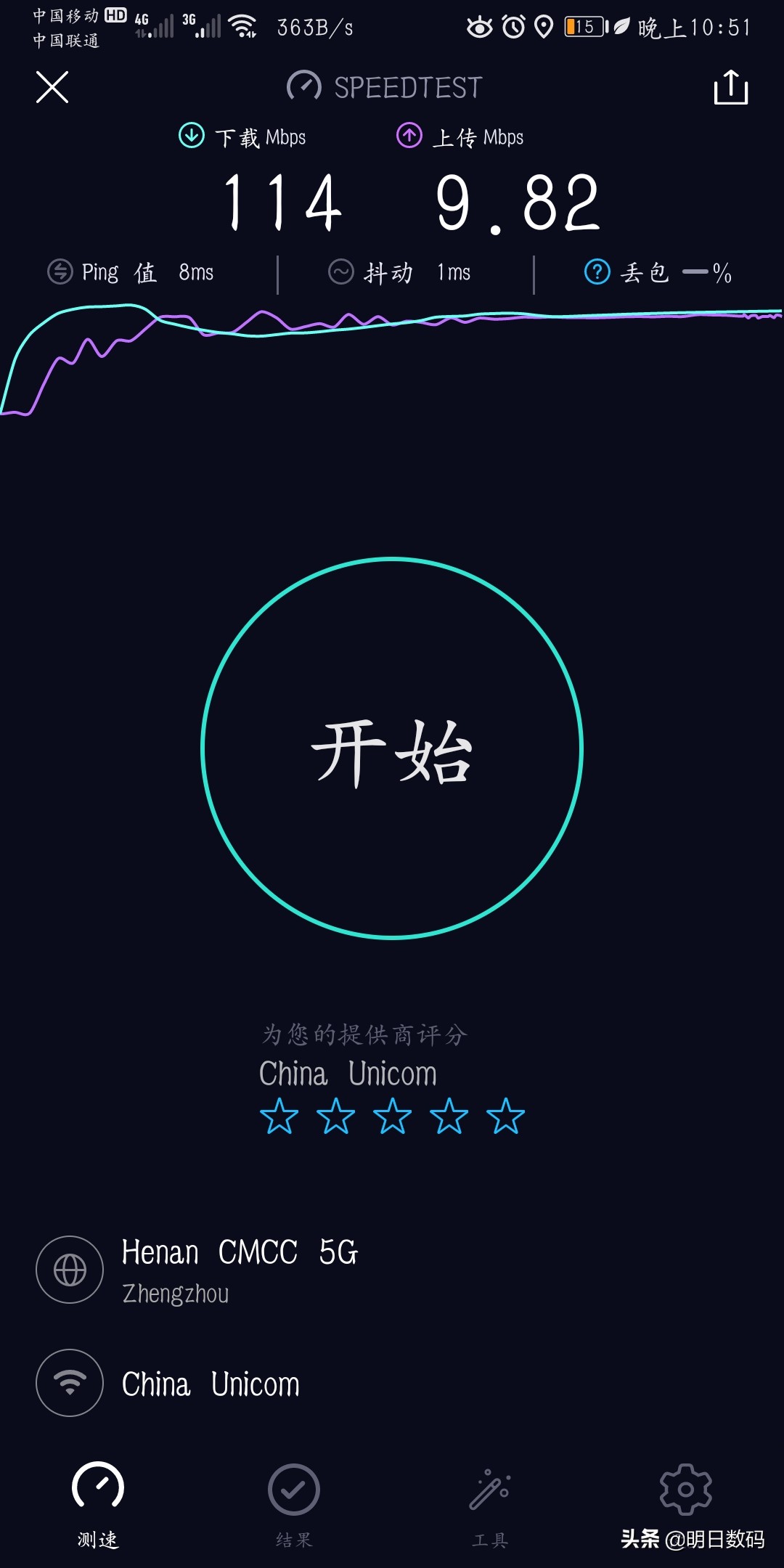Tap the globe icon beside Henan CMCC 5G
Viewport: 784px width, 1568px height.
69,1269
